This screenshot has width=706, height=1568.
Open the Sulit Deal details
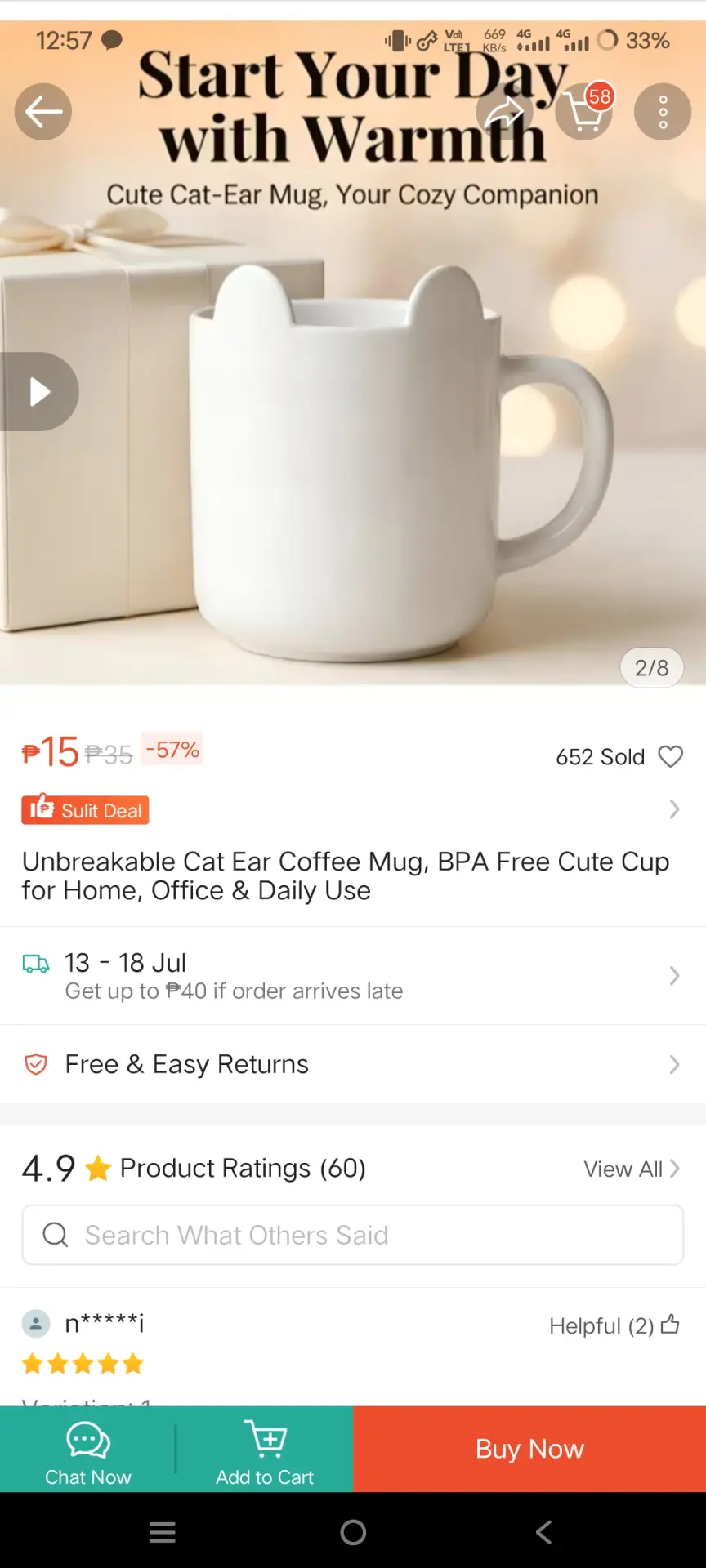point(353,809)
